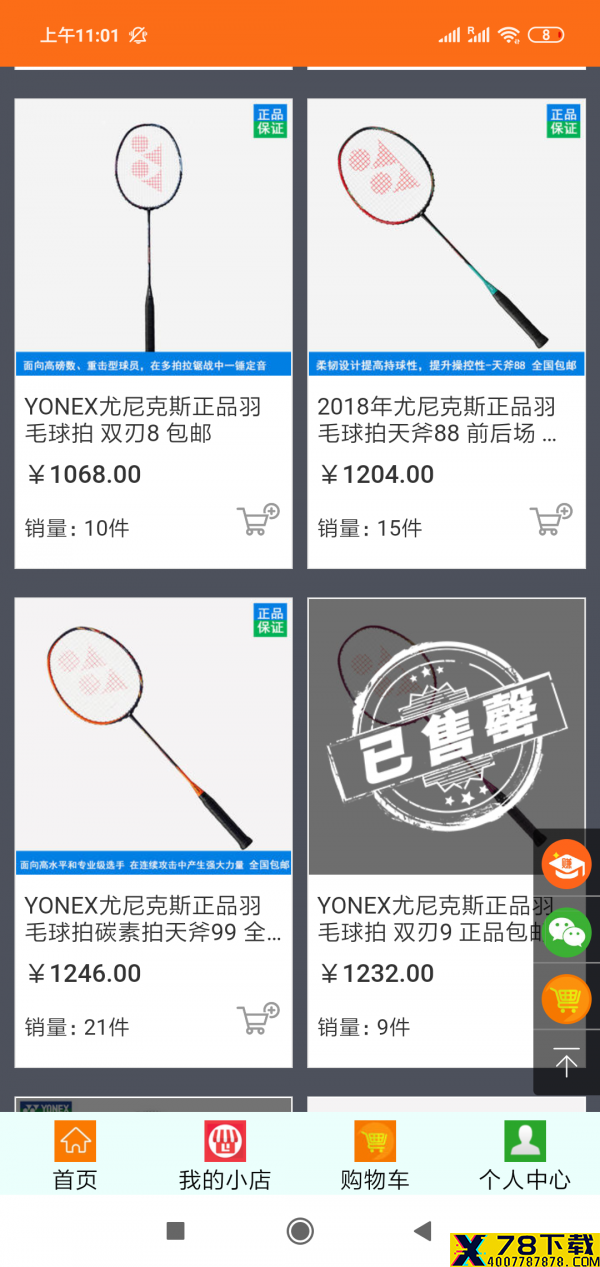The image size is (600, 1267).
Task: Switch to the 购物车 tab
Action: [375, 1155]
